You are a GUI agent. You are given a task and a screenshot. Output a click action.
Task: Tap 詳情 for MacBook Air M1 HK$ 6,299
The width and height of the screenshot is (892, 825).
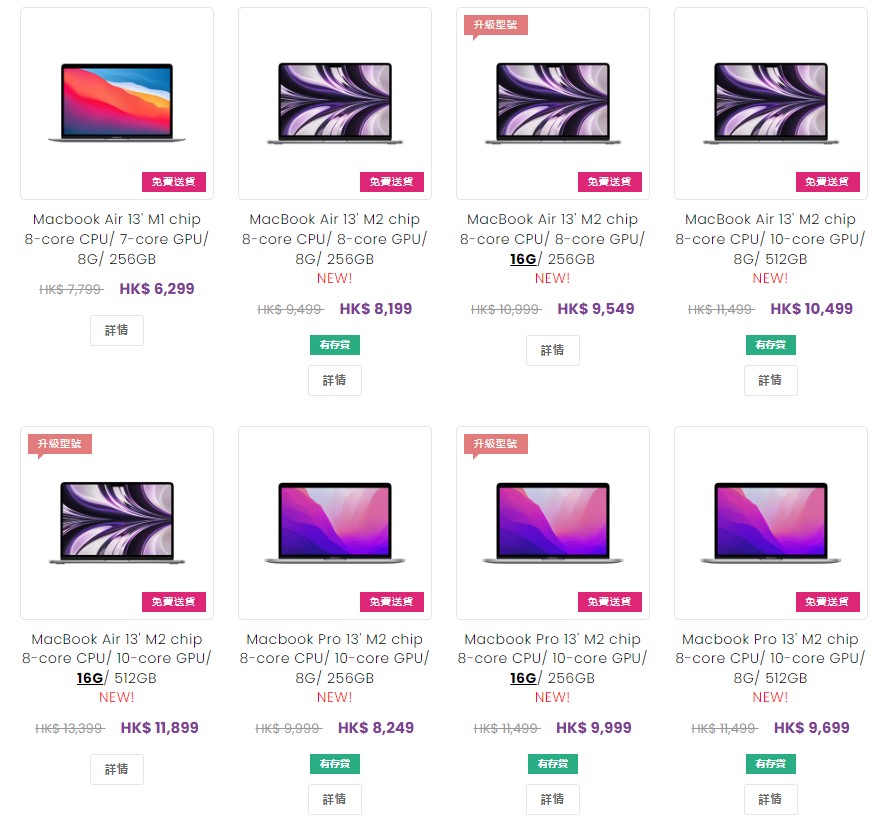(x=117, y=331)
